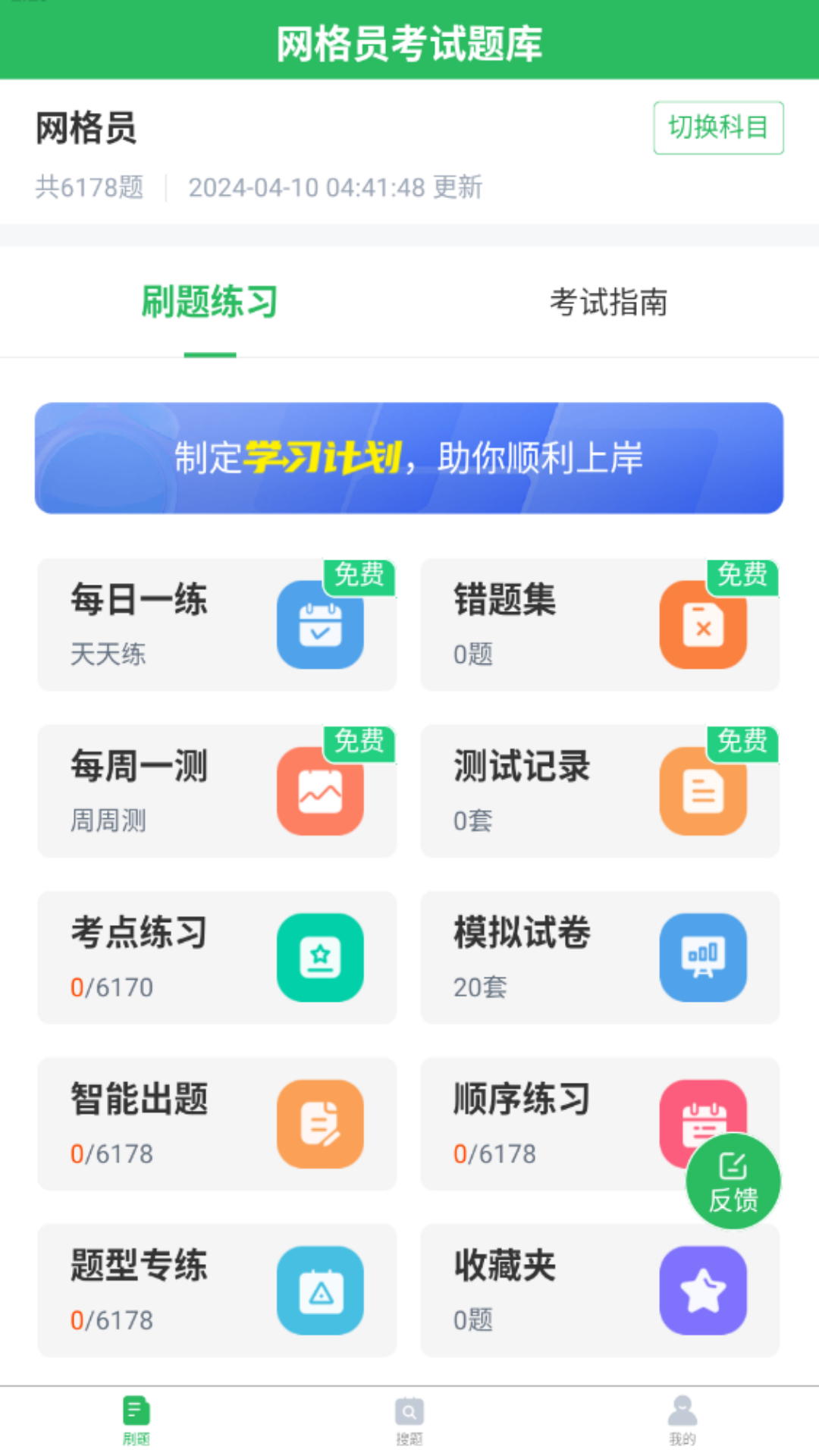
Task: Select the 每周一测 weekly test icon
Action: [x=320, y=790]
